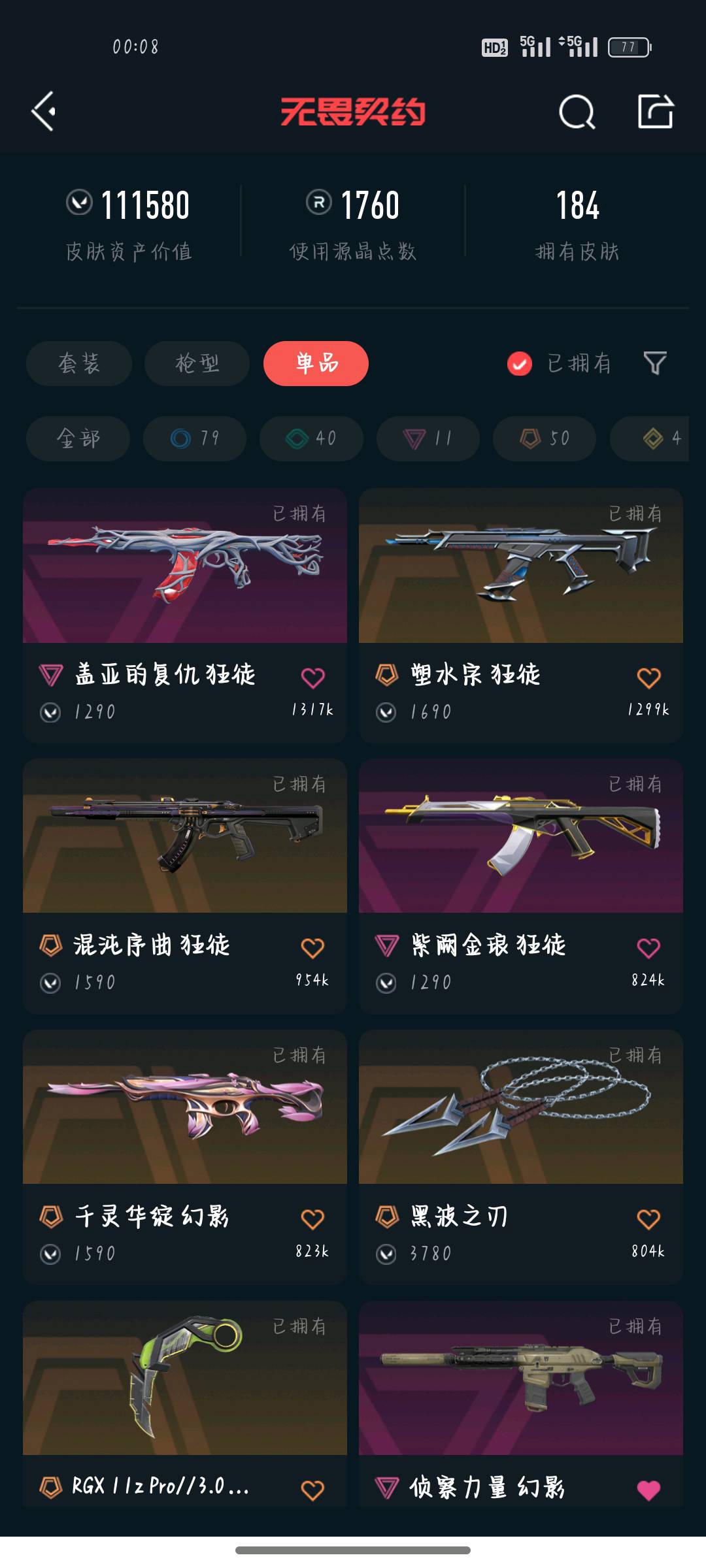706x1568 pixels.
Task: Like the 紫阙金琅 狂徒 skin
Action: click(x=648, y=948)
